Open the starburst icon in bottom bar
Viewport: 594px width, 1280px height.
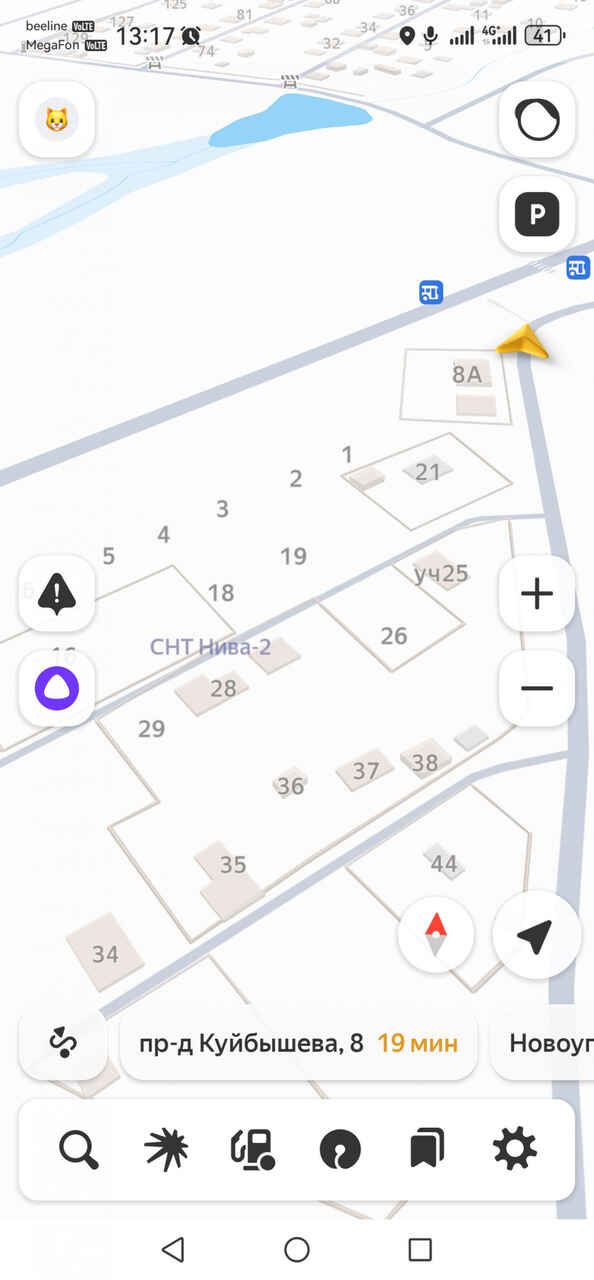pos(166,1150)
